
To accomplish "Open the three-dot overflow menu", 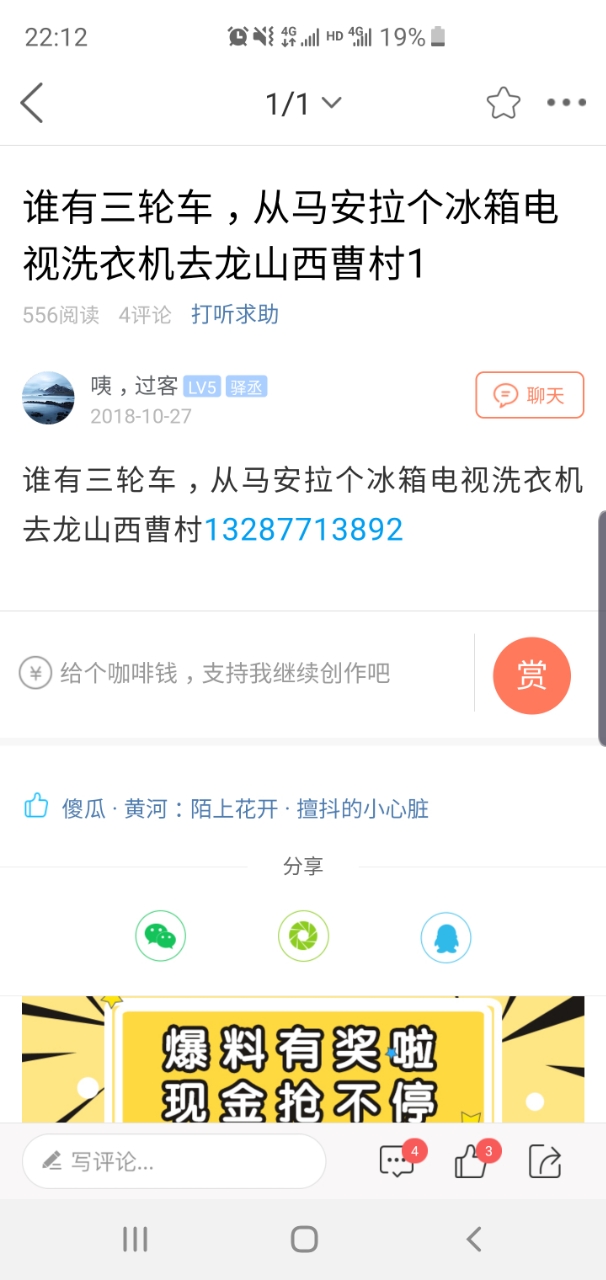I will (x=566, y=103).
